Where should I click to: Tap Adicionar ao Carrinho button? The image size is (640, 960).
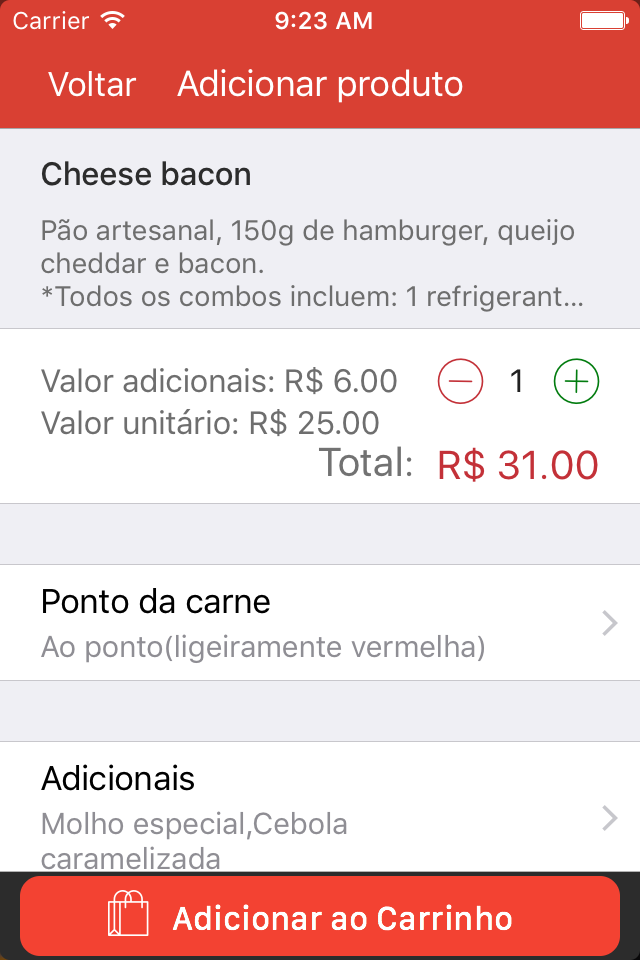coord(320,917)
